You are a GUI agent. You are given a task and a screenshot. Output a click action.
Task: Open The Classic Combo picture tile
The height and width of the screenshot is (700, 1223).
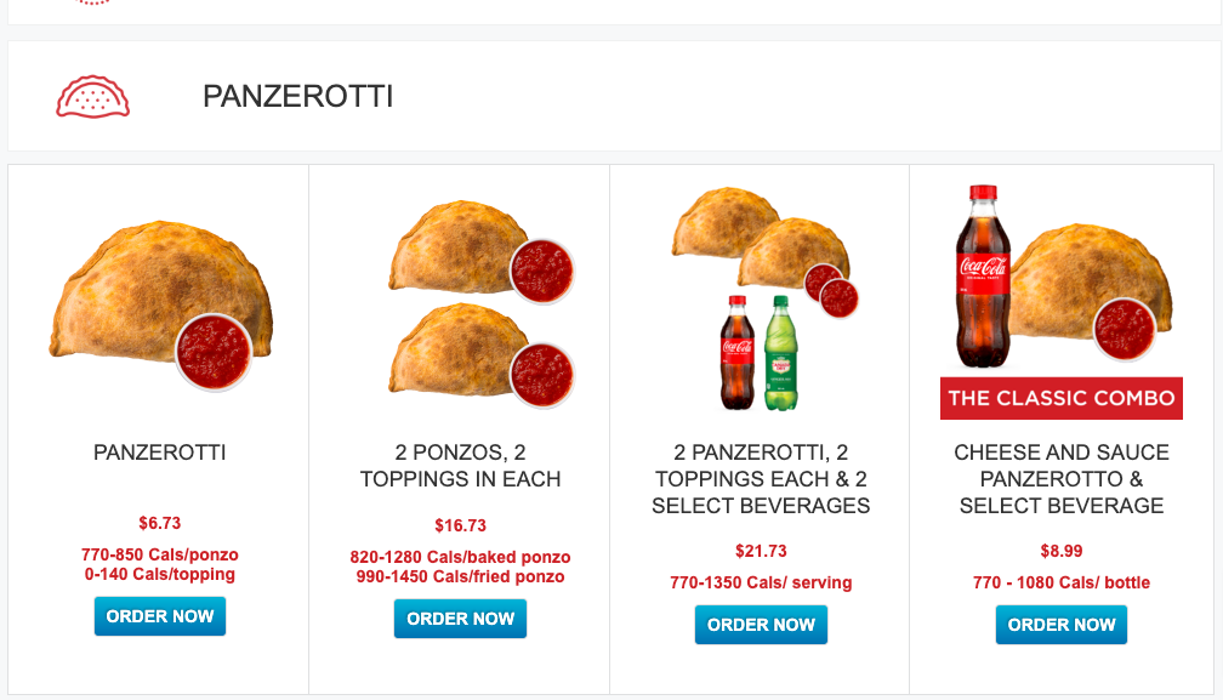[1061, 300]
